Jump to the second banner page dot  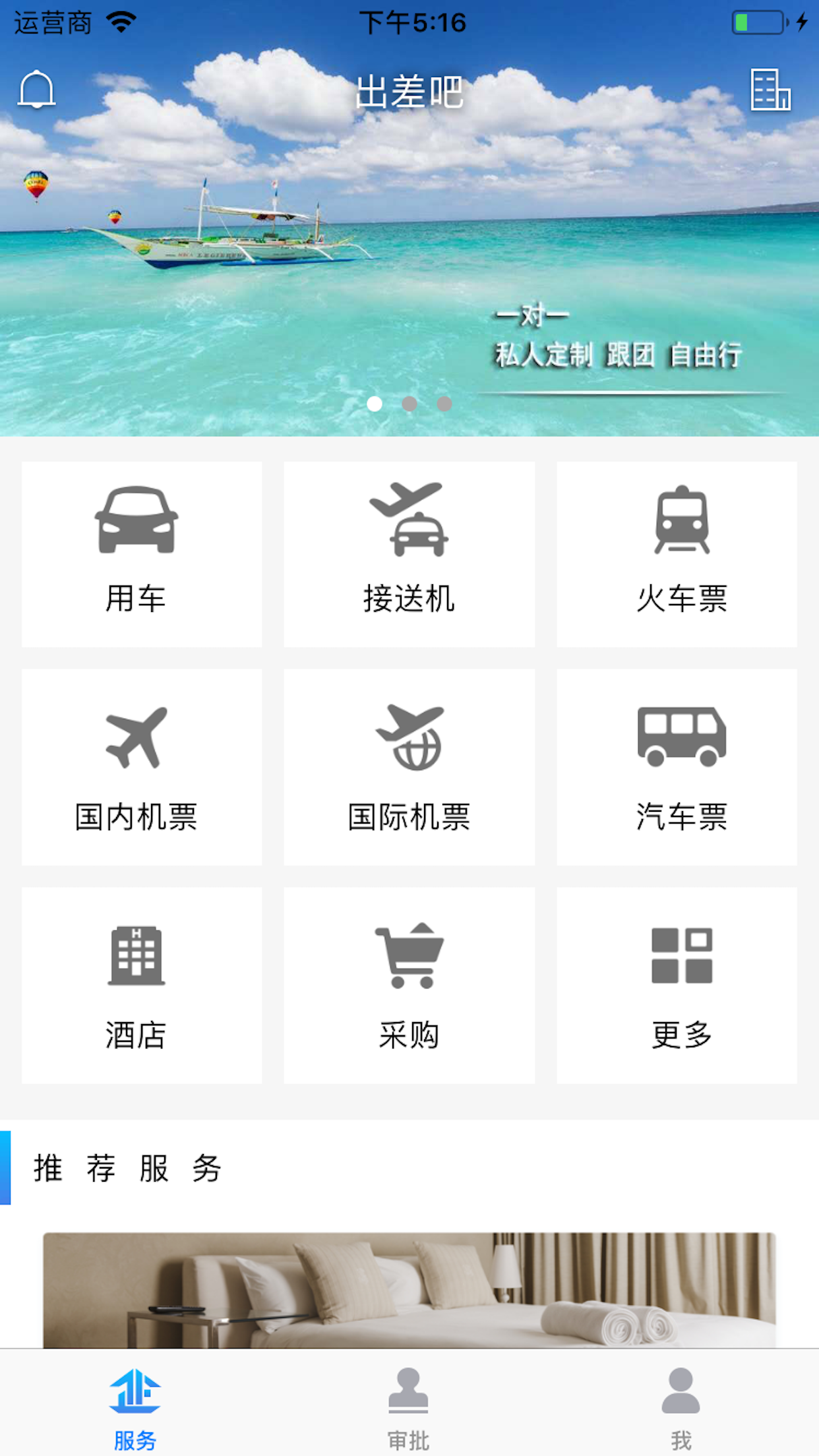pos(409,404)
